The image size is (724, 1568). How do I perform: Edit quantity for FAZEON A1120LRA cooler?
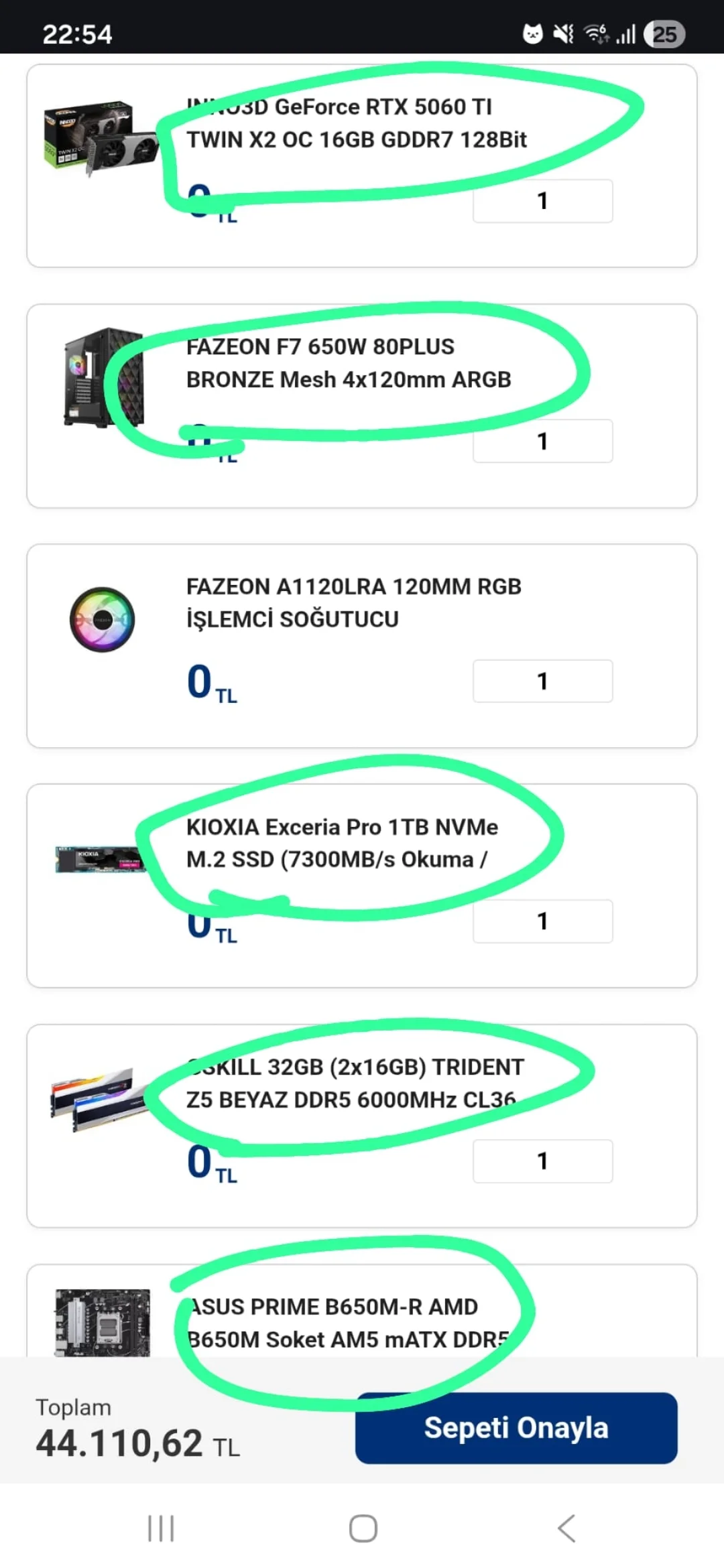pyautogui.click(x=542, y=681)
